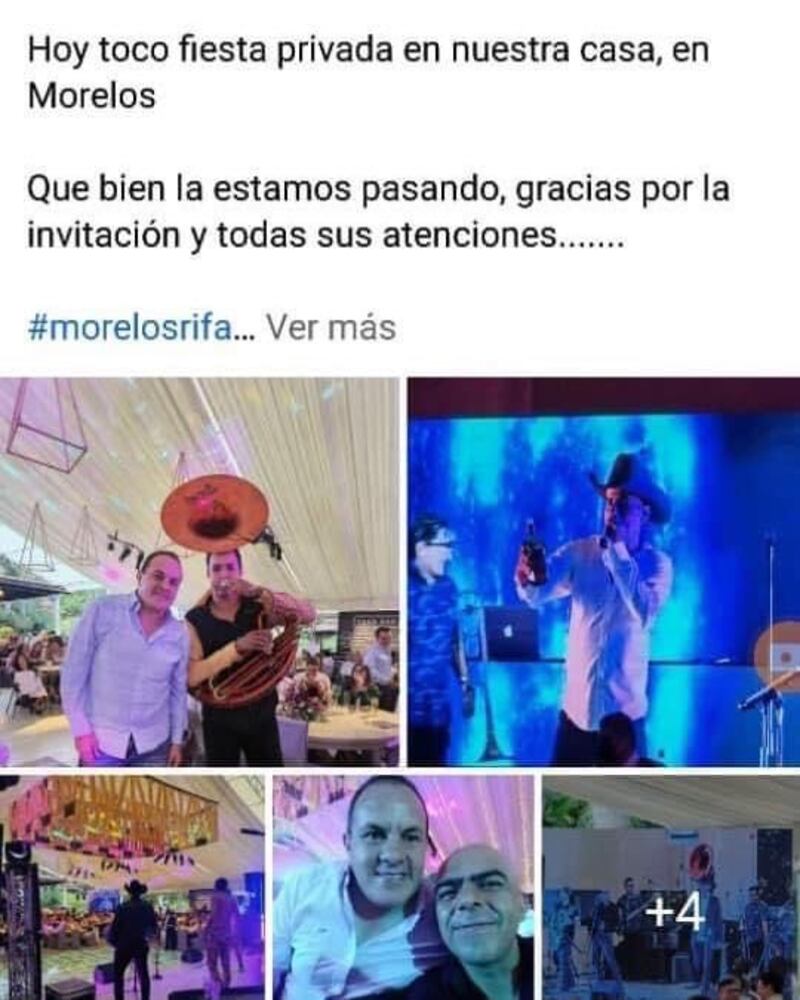Open the #morelosrifa hashtag link

click(x=128, y=326)
